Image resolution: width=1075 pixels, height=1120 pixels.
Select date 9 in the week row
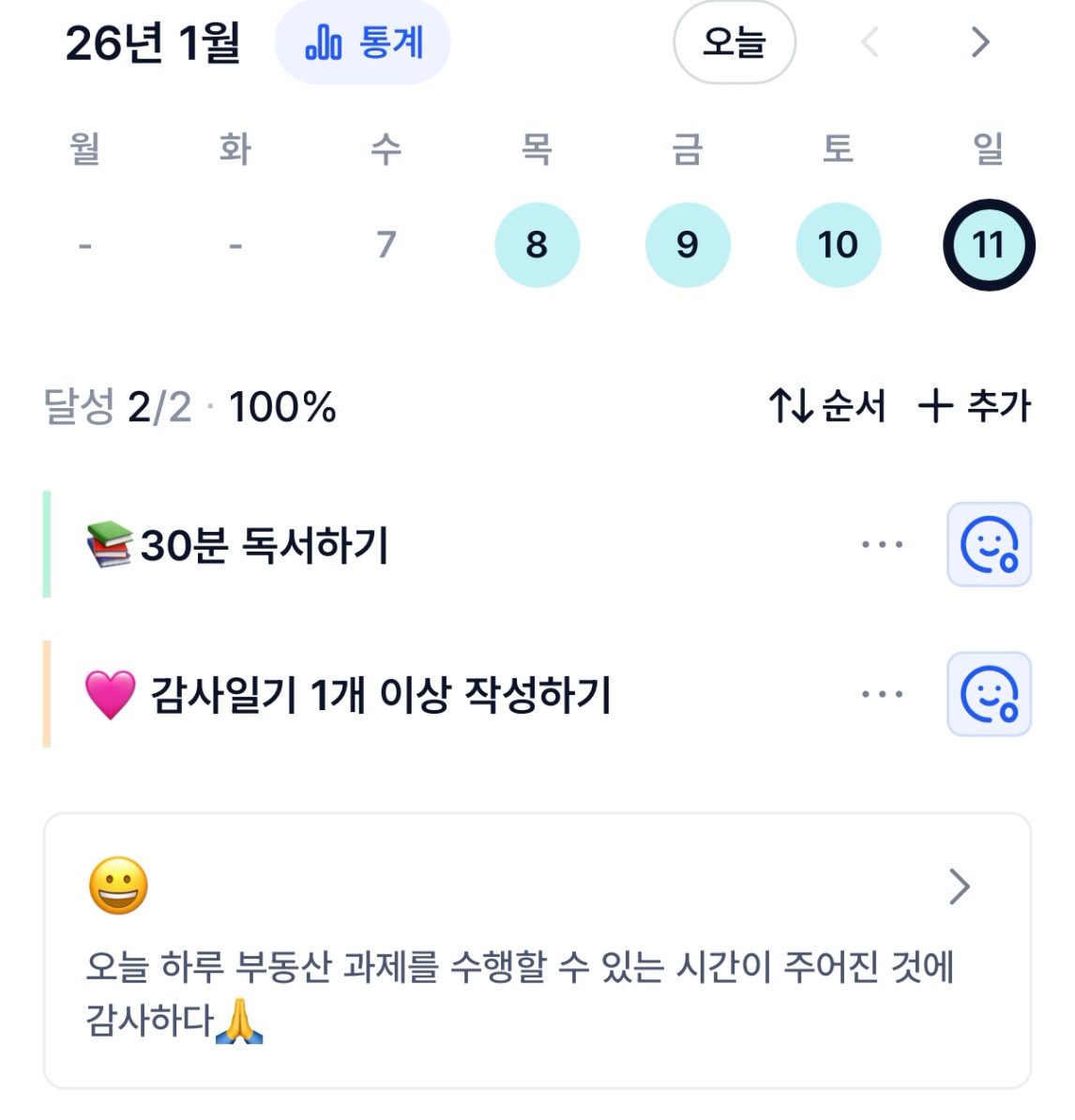click(x=688, y=245)
